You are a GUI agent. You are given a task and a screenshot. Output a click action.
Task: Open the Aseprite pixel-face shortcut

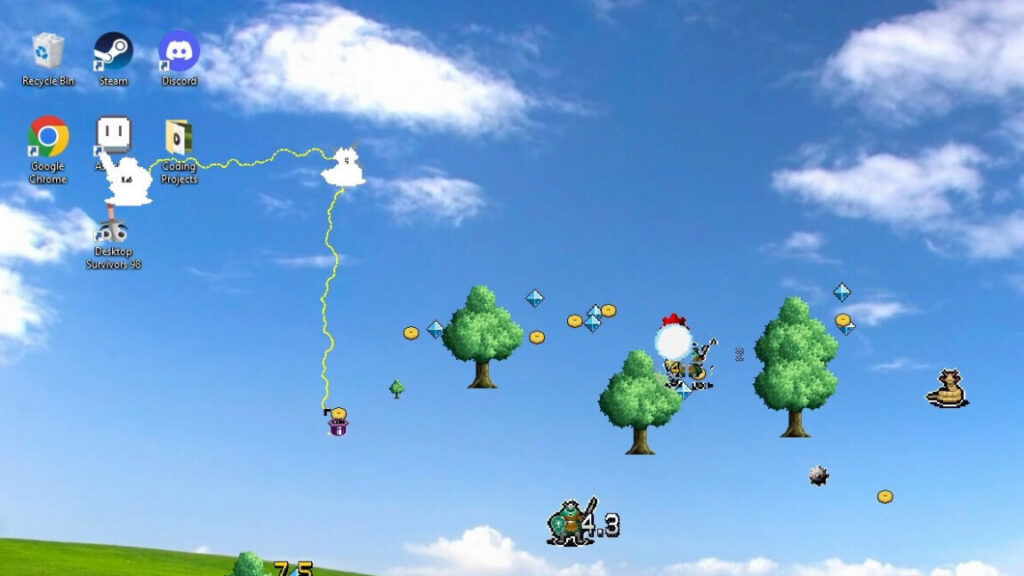pos(113,134)
